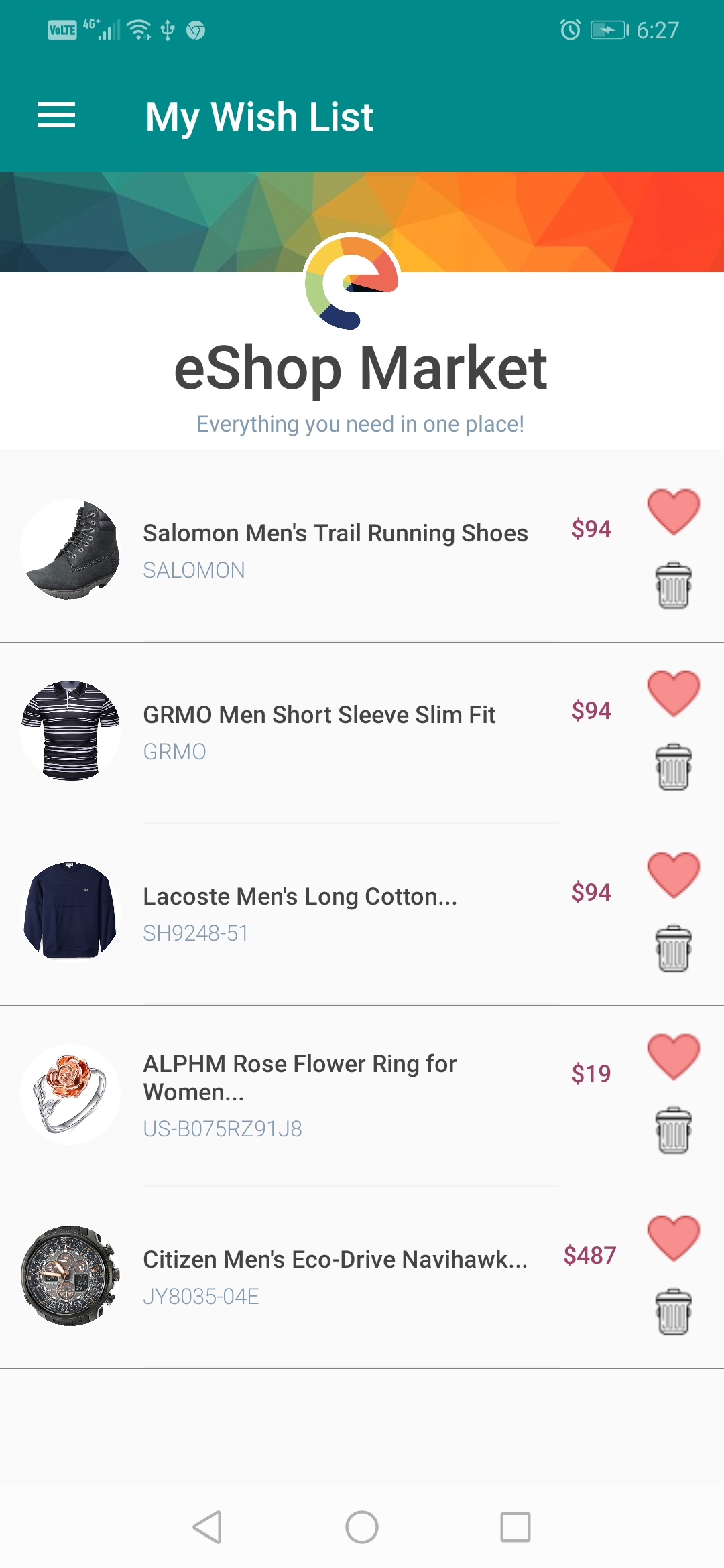
Task: Go back using the system back button
Action: coord(207,1527)
